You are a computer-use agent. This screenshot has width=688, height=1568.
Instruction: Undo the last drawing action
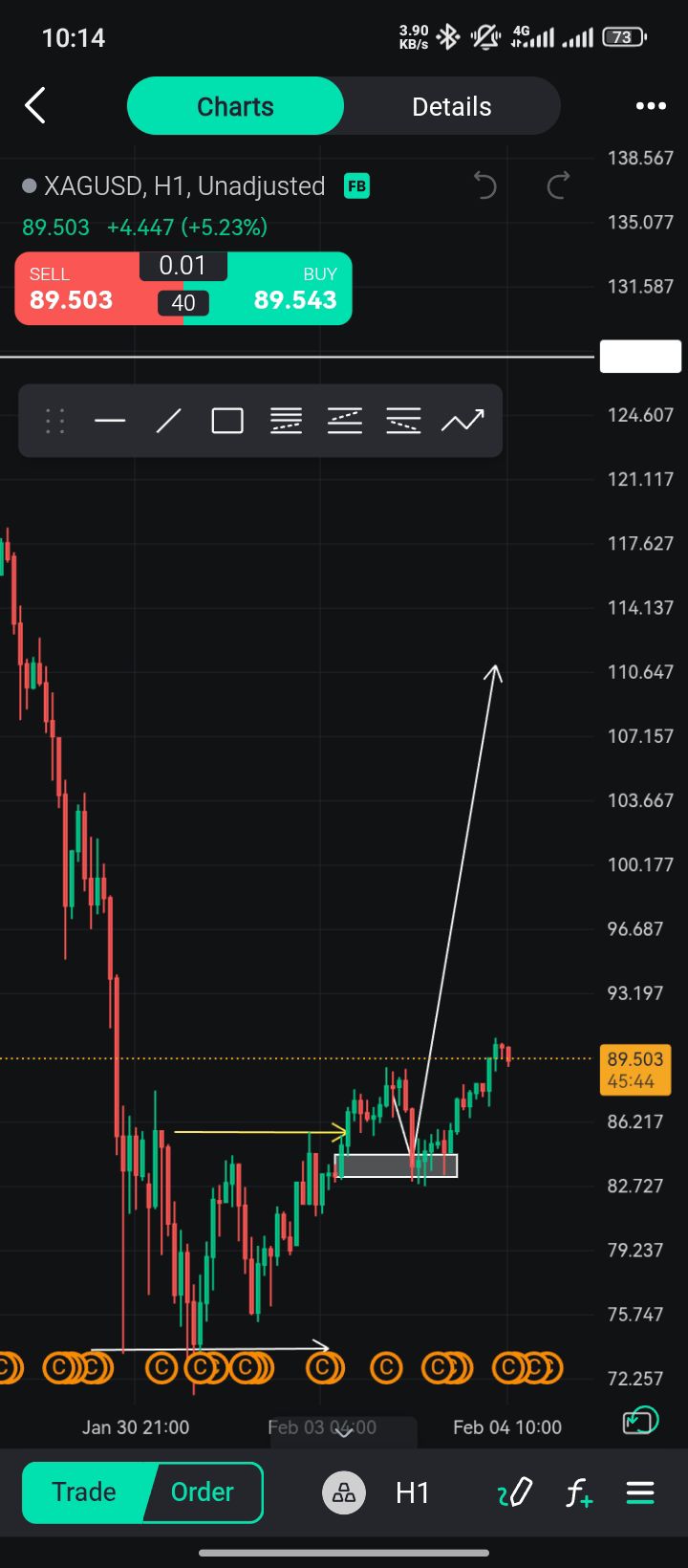point(485,185)
